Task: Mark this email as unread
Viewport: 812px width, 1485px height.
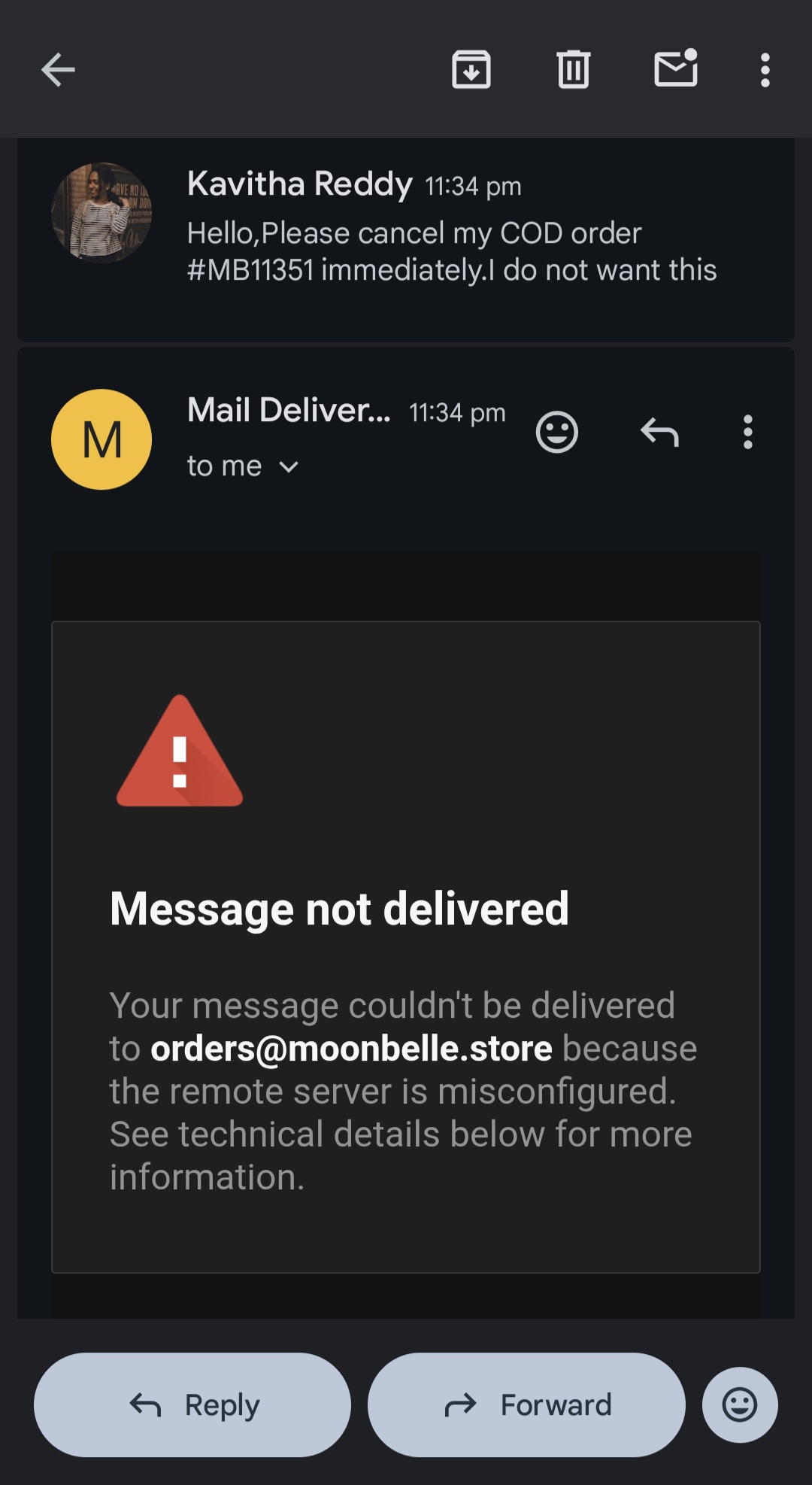Action: click(x=675, y=70)
